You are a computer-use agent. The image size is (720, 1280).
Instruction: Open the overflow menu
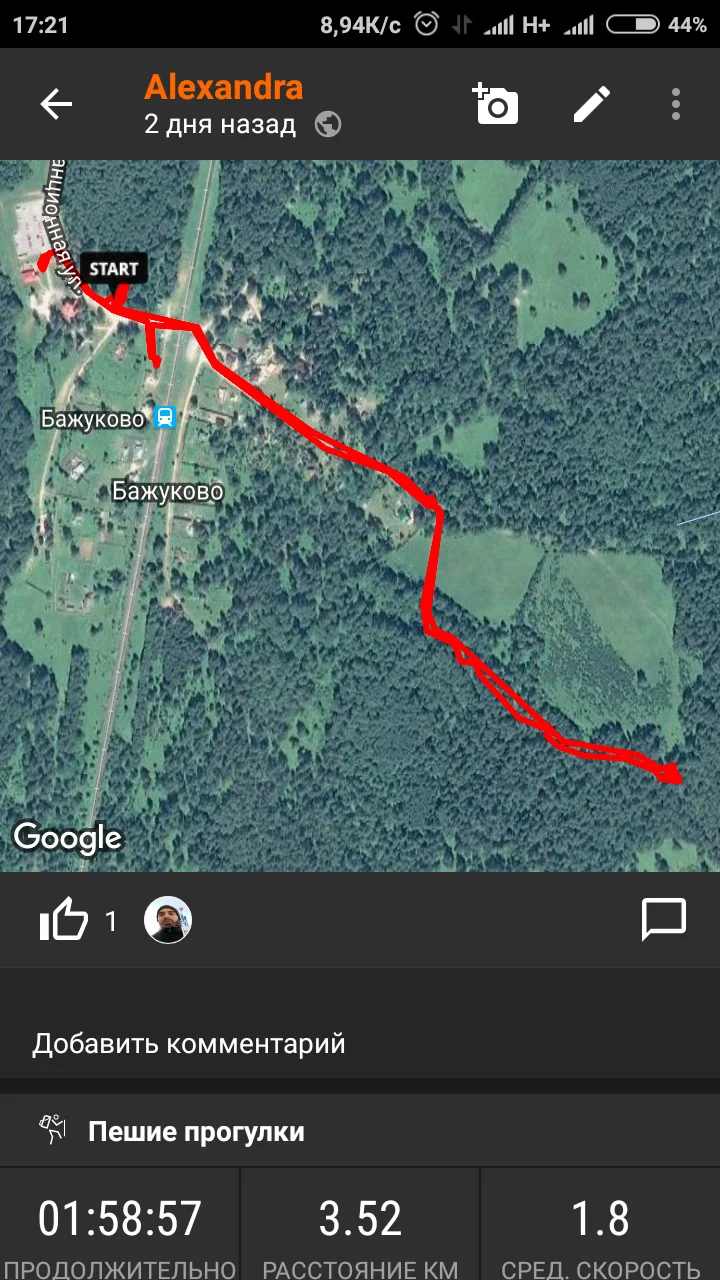point(676,104)
